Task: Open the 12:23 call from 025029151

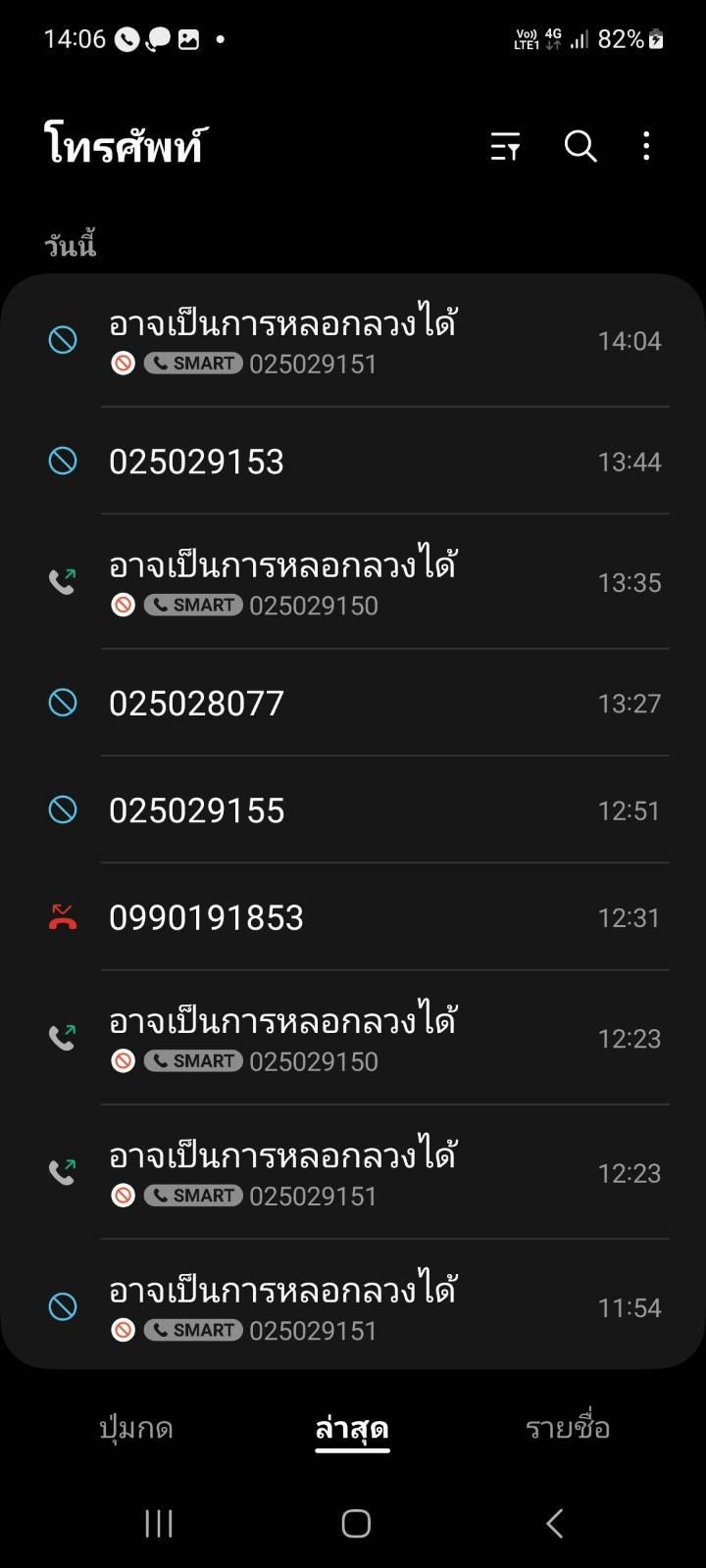Action: (353, 1172)
